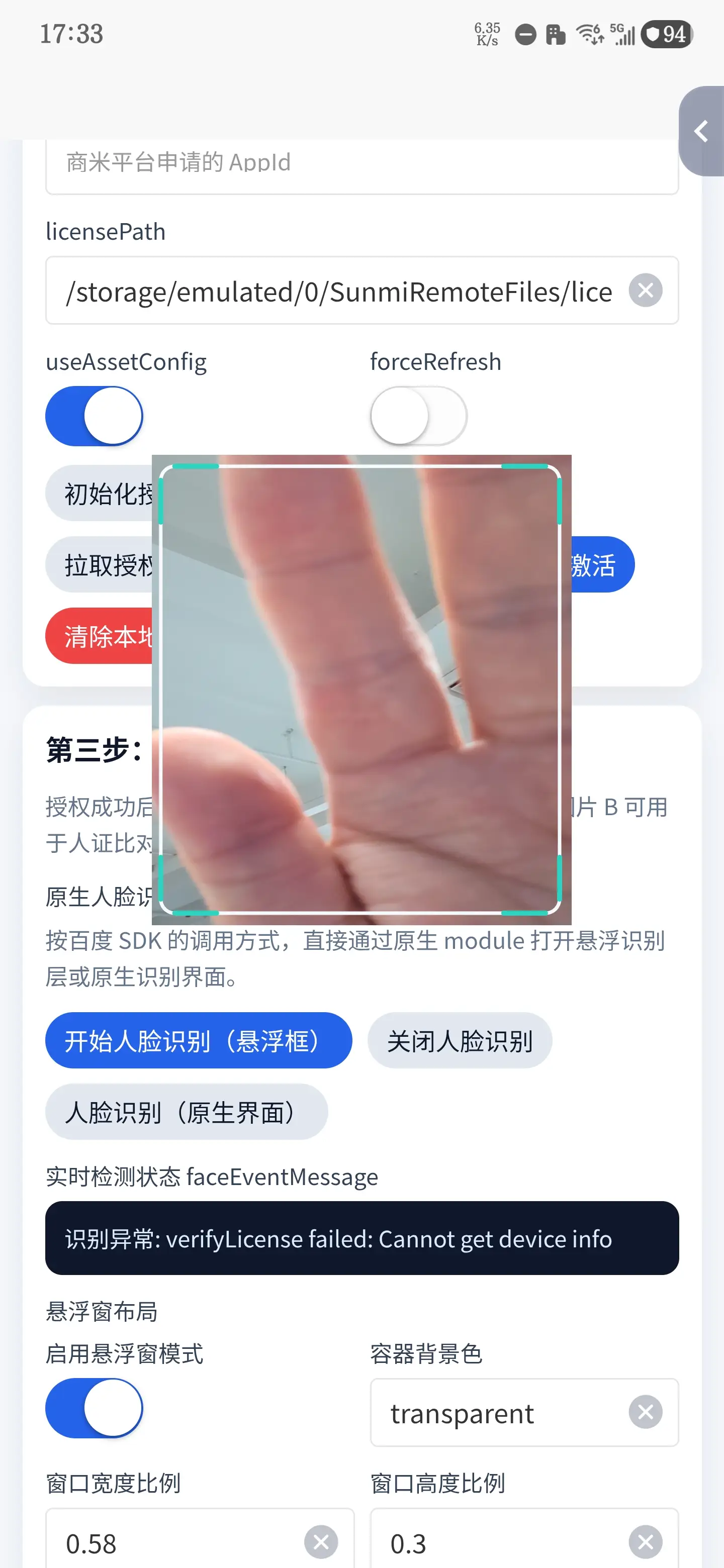Tap the blue 激活 button
The width and height of the screenshot is (724, 1568).
600,565
